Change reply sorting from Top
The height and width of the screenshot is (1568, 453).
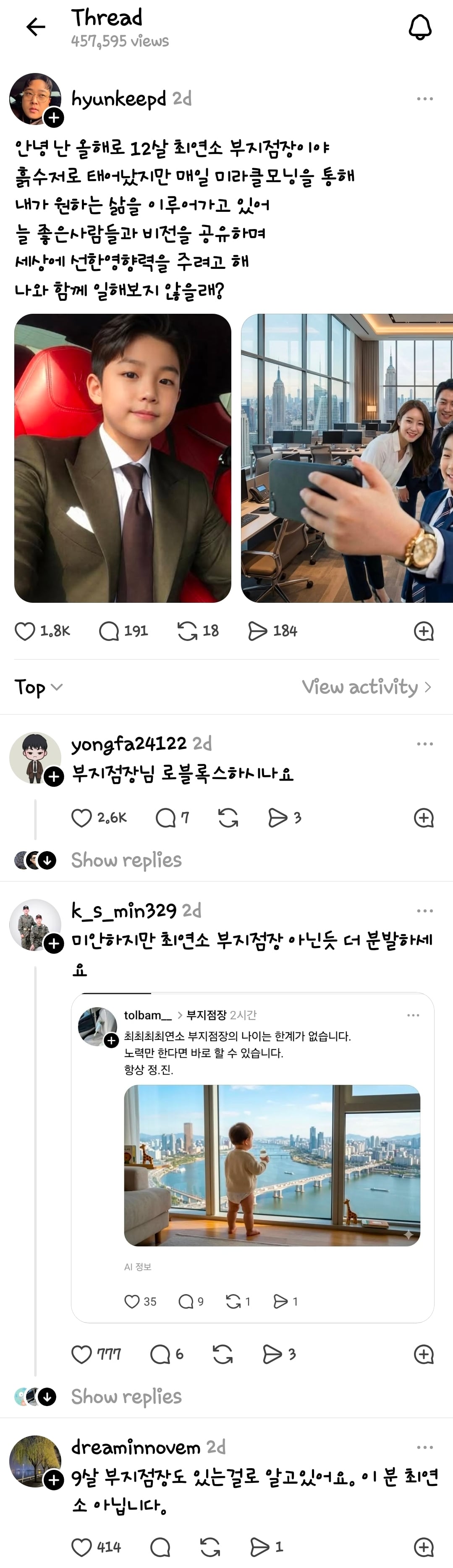point(38,687)
